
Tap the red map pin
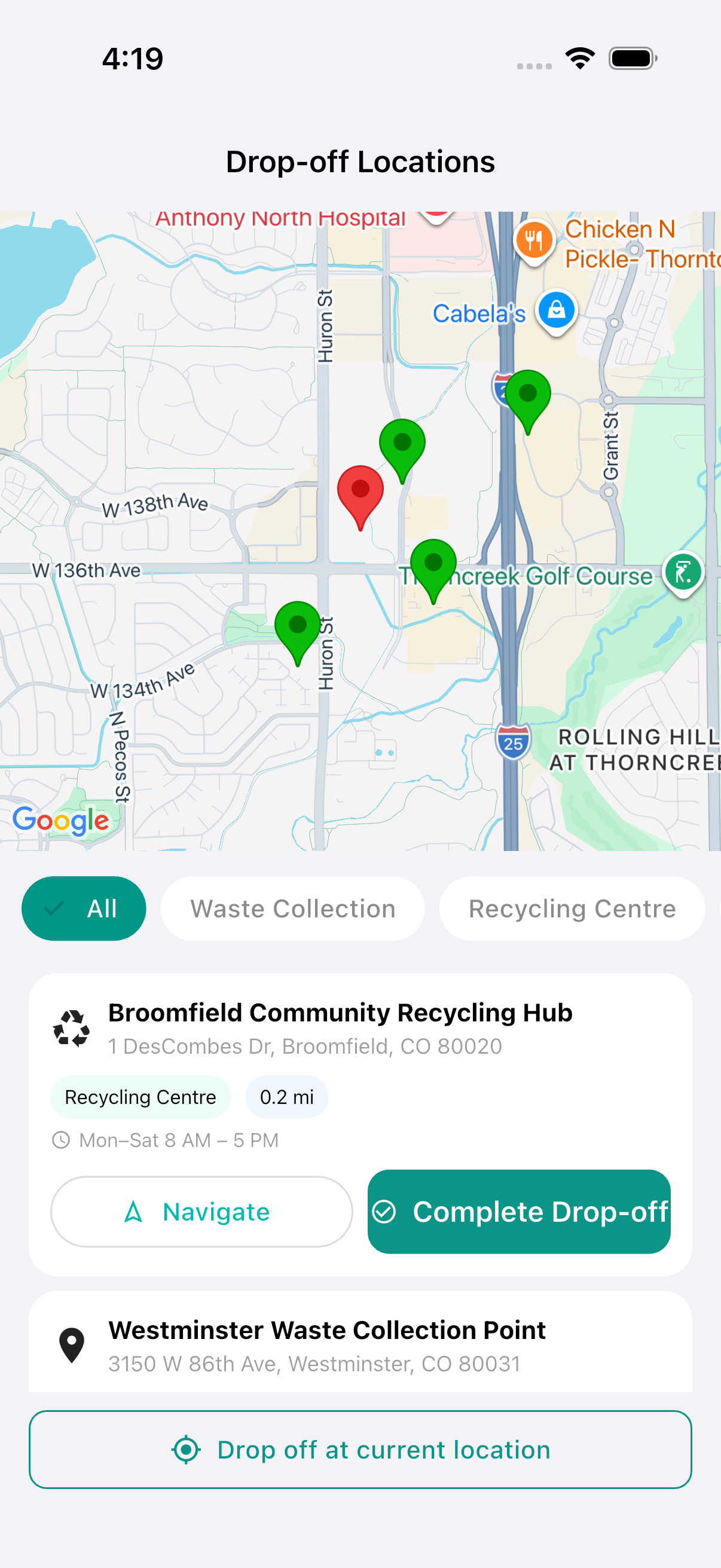point(360,497)
